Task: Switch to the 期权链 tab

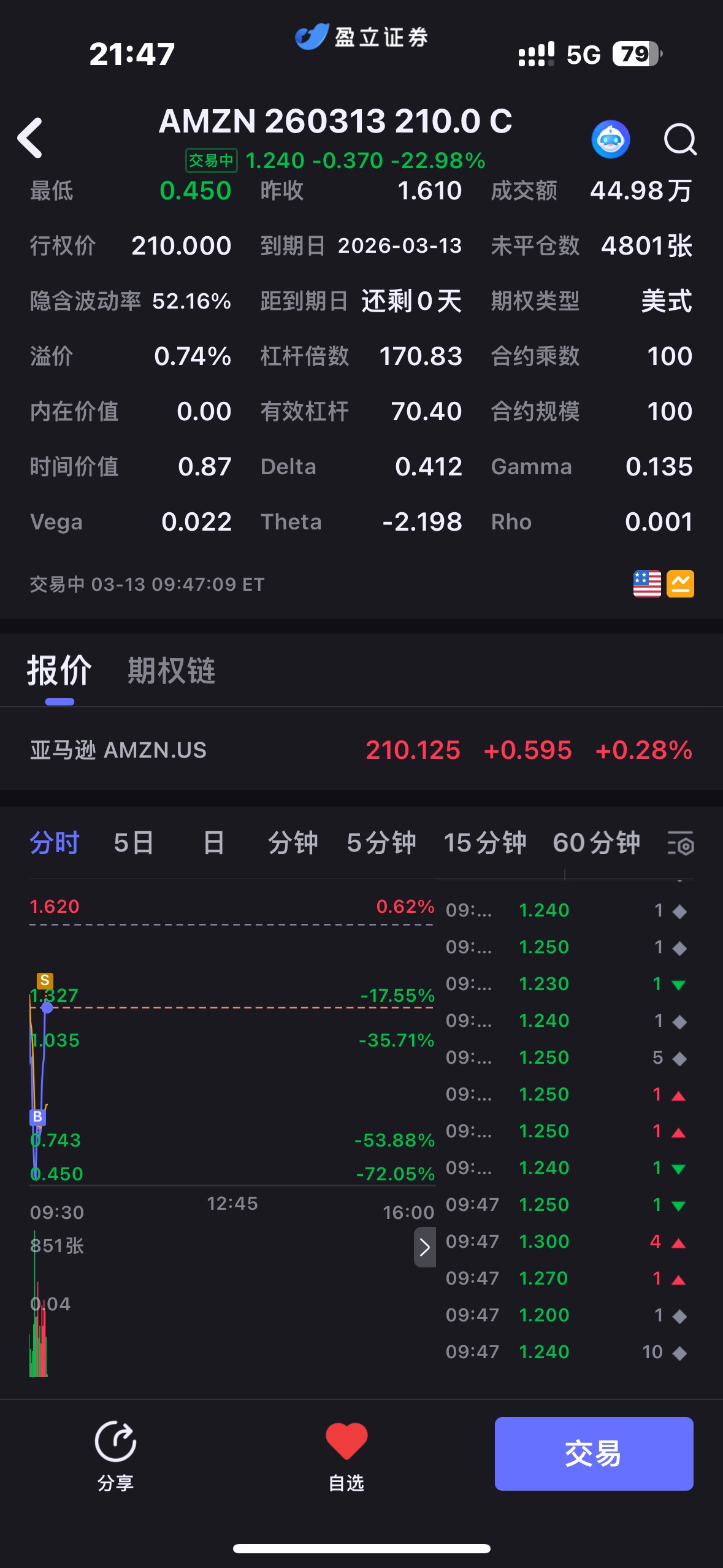Action: [171, 671]
